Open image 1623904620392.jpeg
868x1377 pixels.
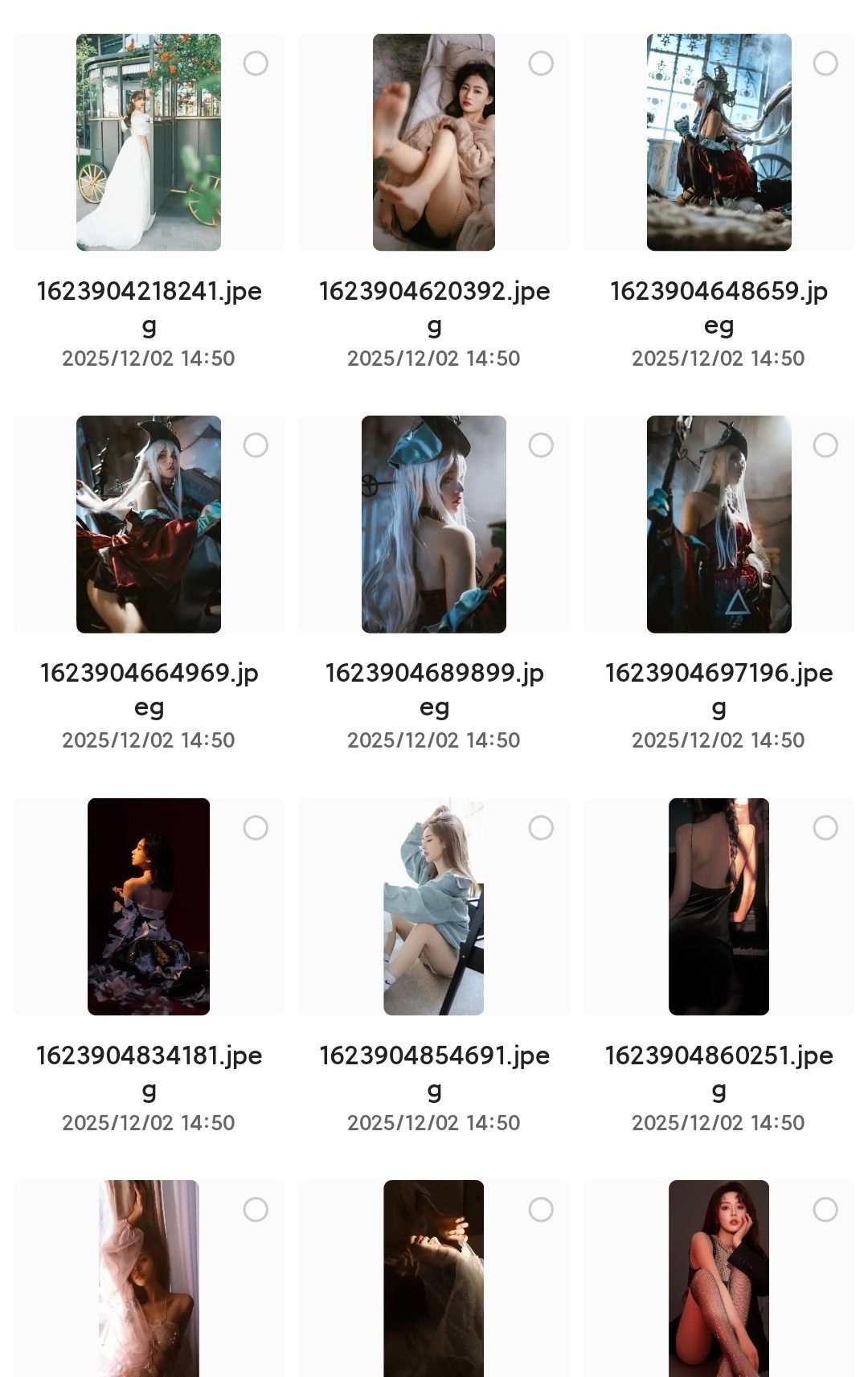click(434, 142)
